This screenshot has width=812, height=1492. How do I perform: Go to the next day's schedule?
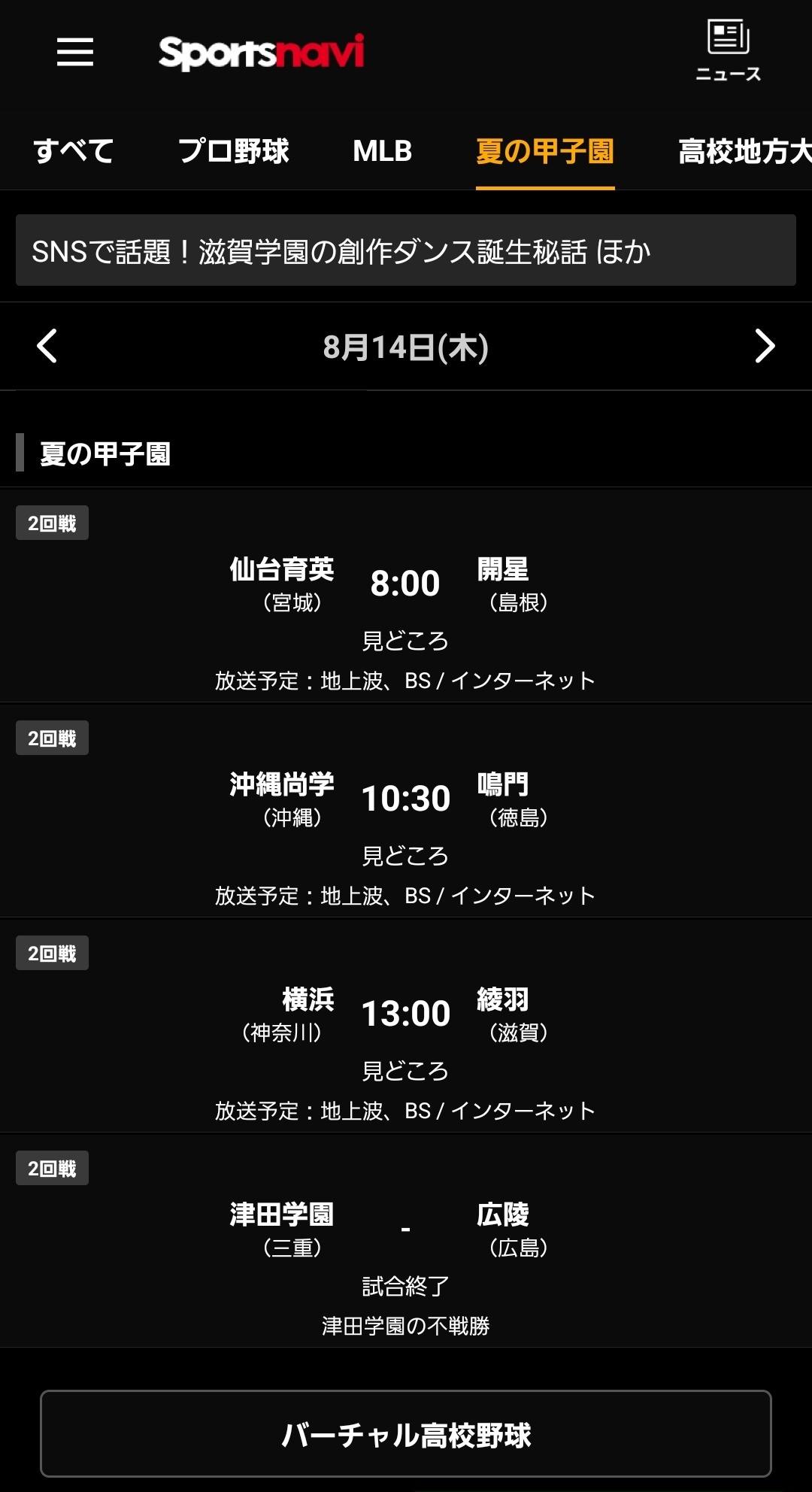pos(765,346)
